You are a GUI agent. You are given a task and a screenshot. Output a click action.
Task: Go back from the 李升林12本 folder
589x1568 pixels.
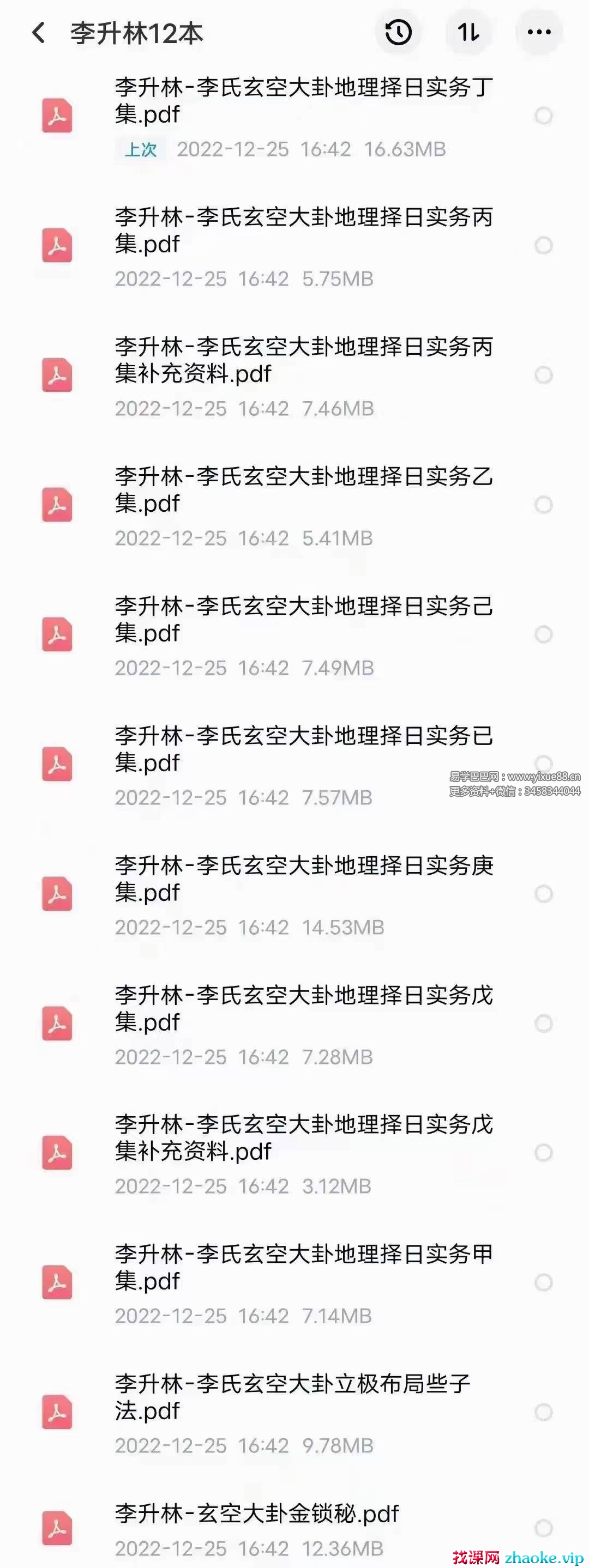tap(38, 33)
